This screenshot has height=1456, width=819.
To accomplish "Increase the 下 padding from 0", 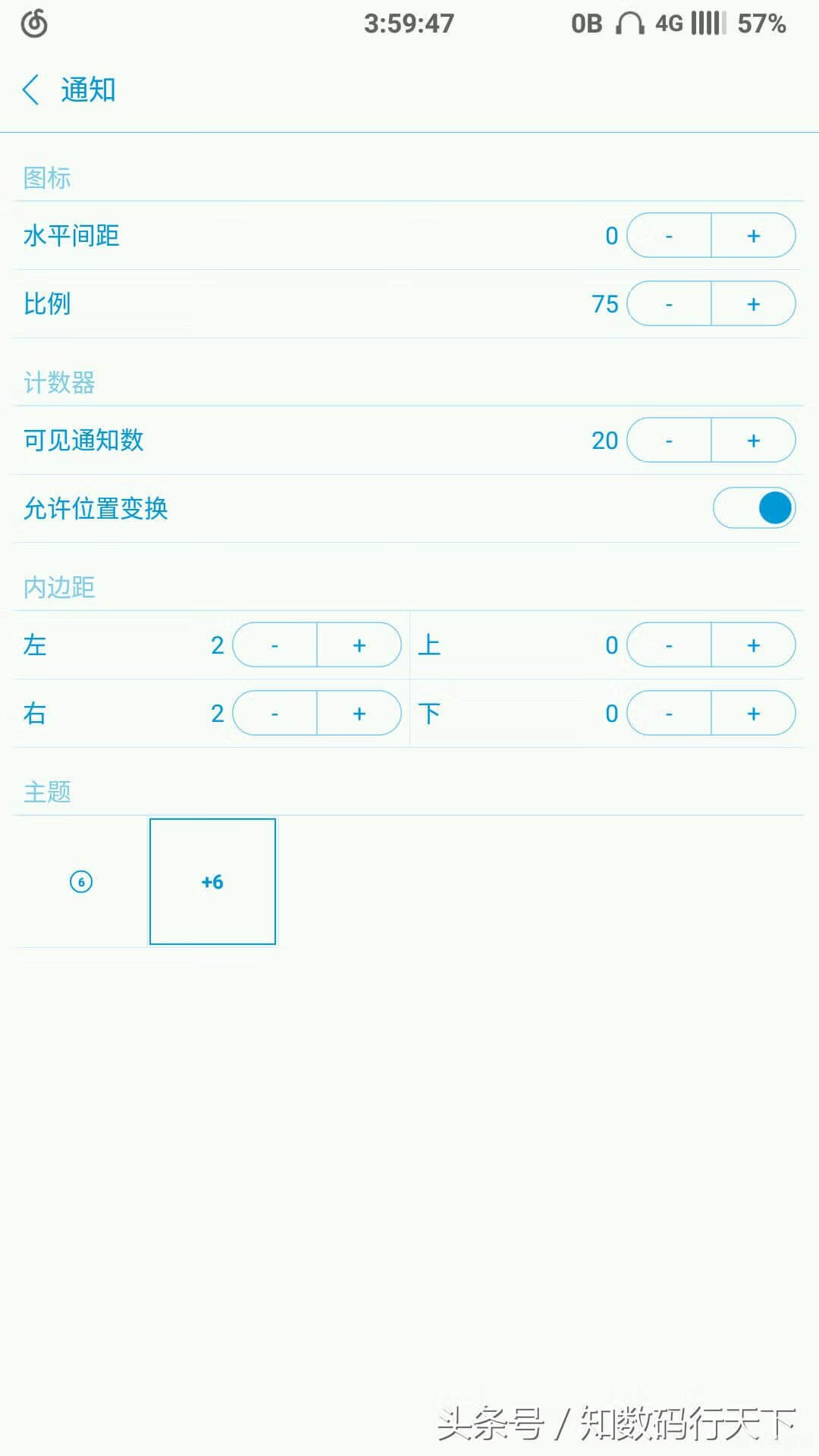I will (753, 714).
